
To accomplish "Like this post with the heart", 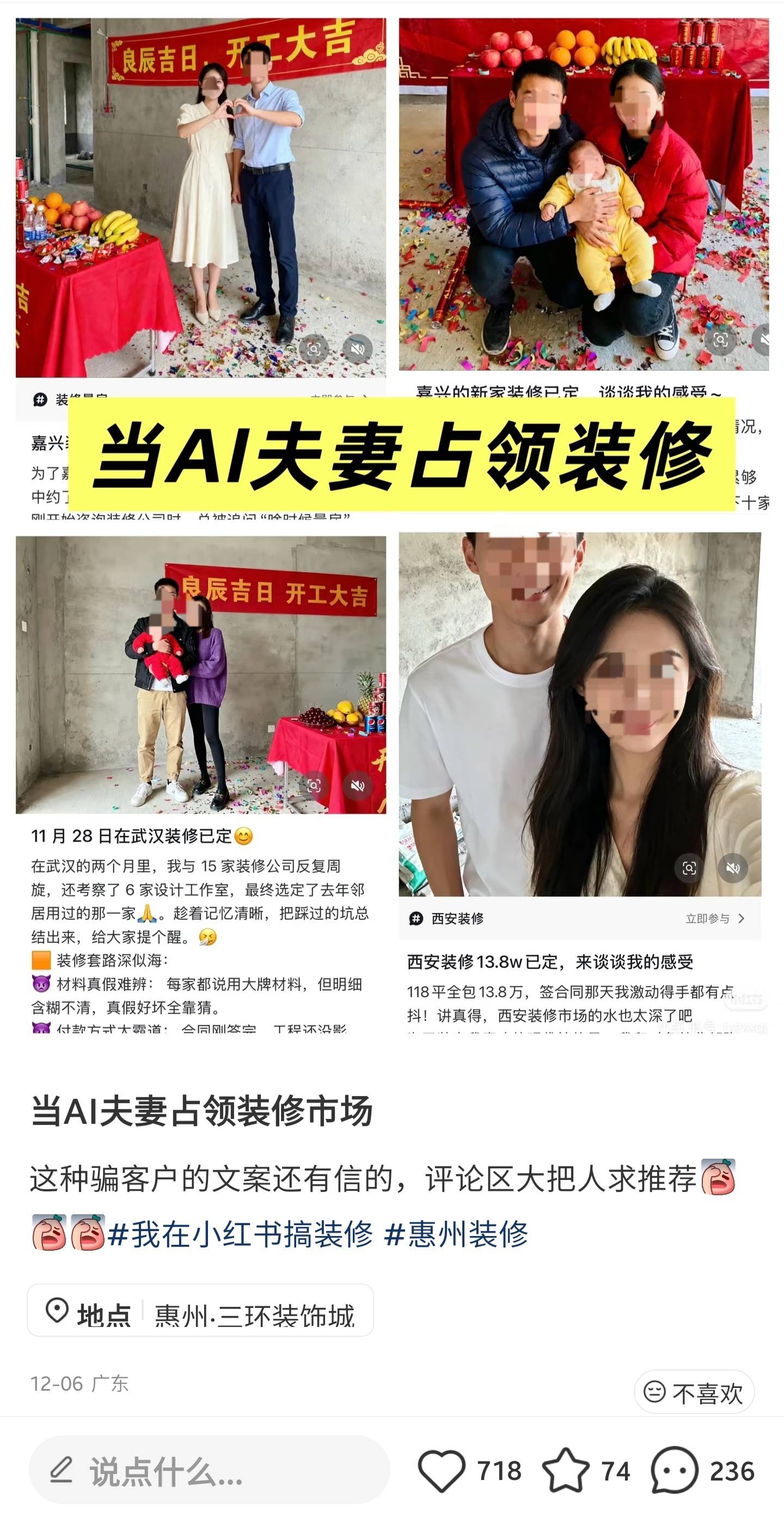I will click(x=442, y=1471).
